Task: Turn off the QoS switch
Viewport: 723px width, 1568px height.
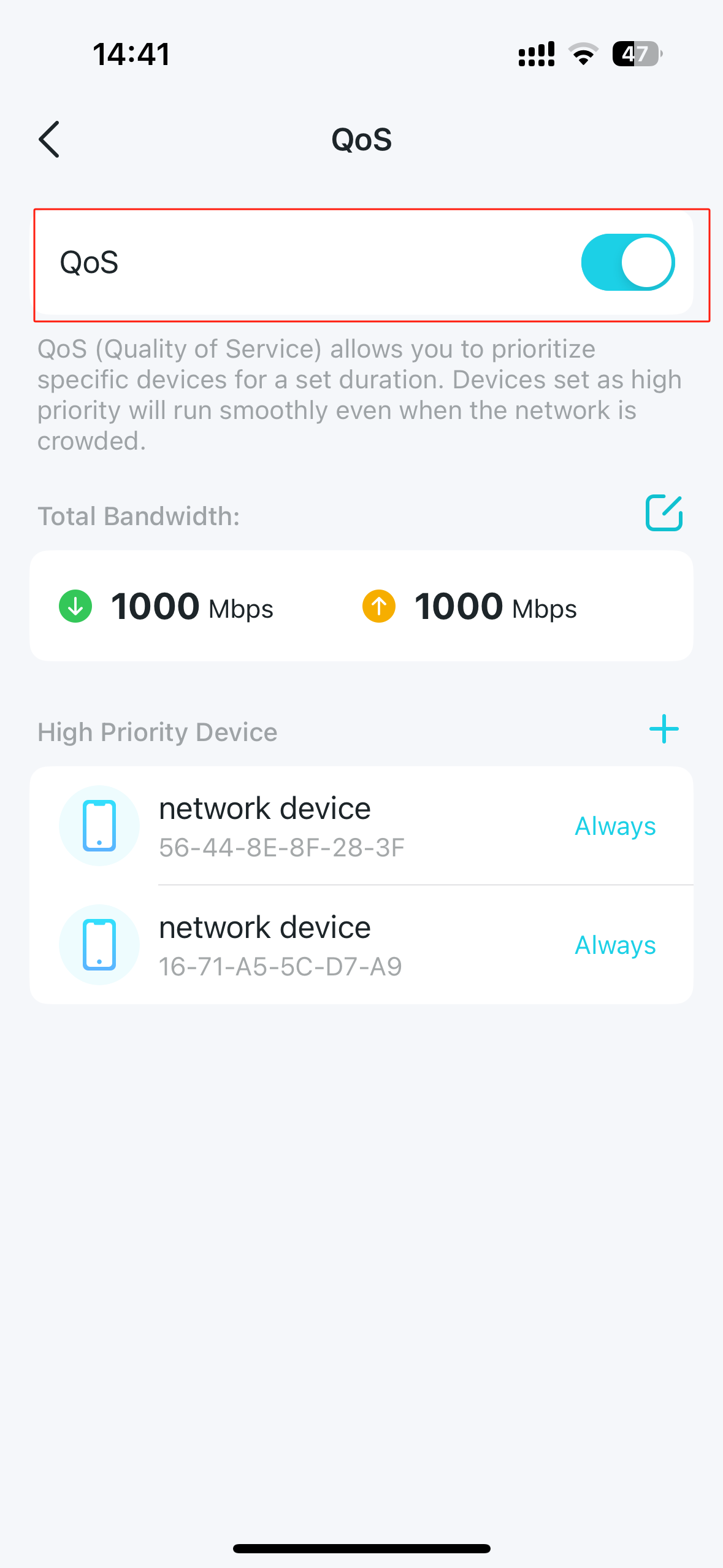Action: (x=628, y=263)
